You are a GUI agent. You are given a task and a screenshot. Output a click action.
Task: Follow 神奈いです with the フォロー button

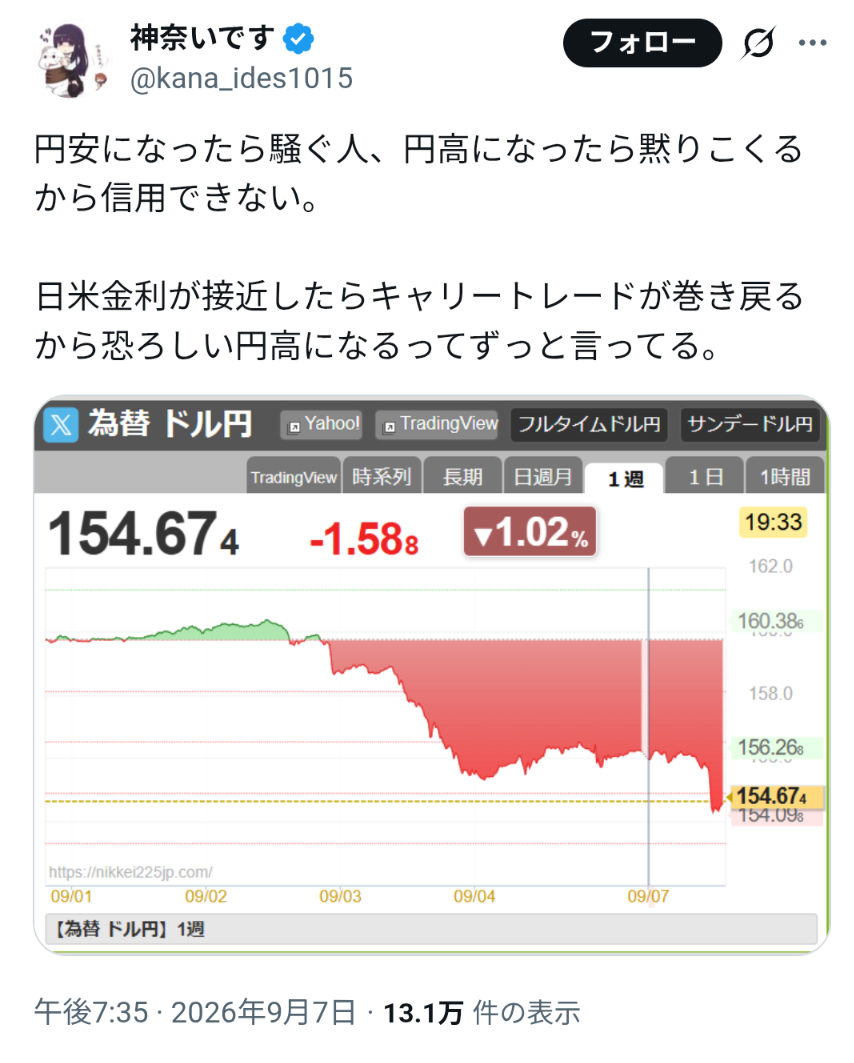642,43
